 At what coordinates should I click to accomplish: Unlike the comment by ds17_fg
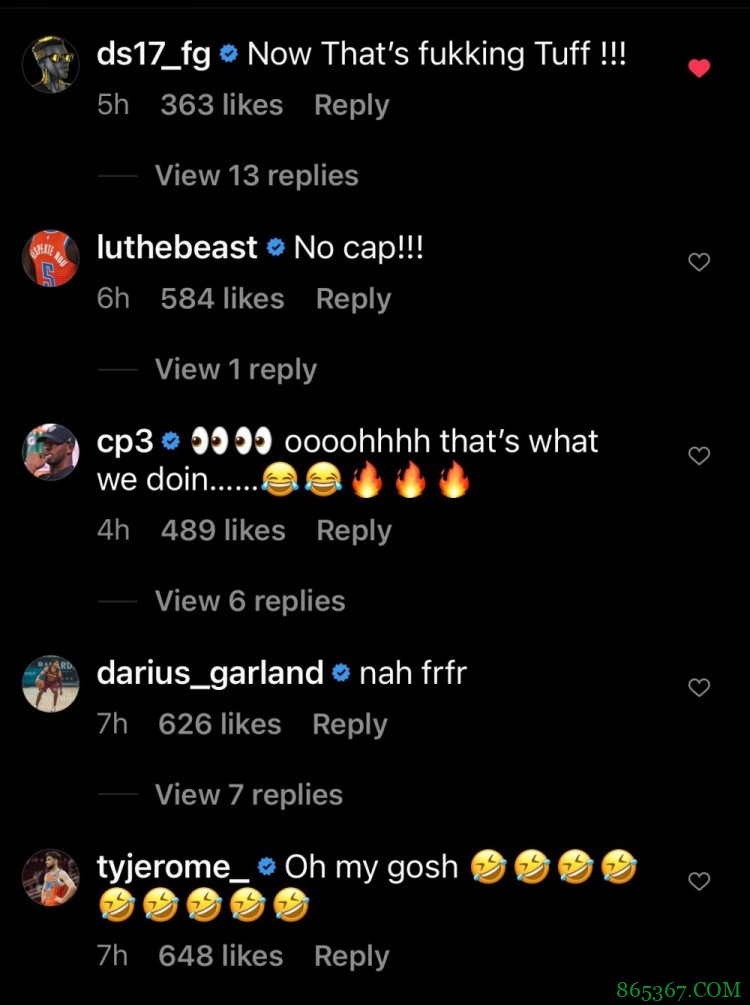pos(700,68)
